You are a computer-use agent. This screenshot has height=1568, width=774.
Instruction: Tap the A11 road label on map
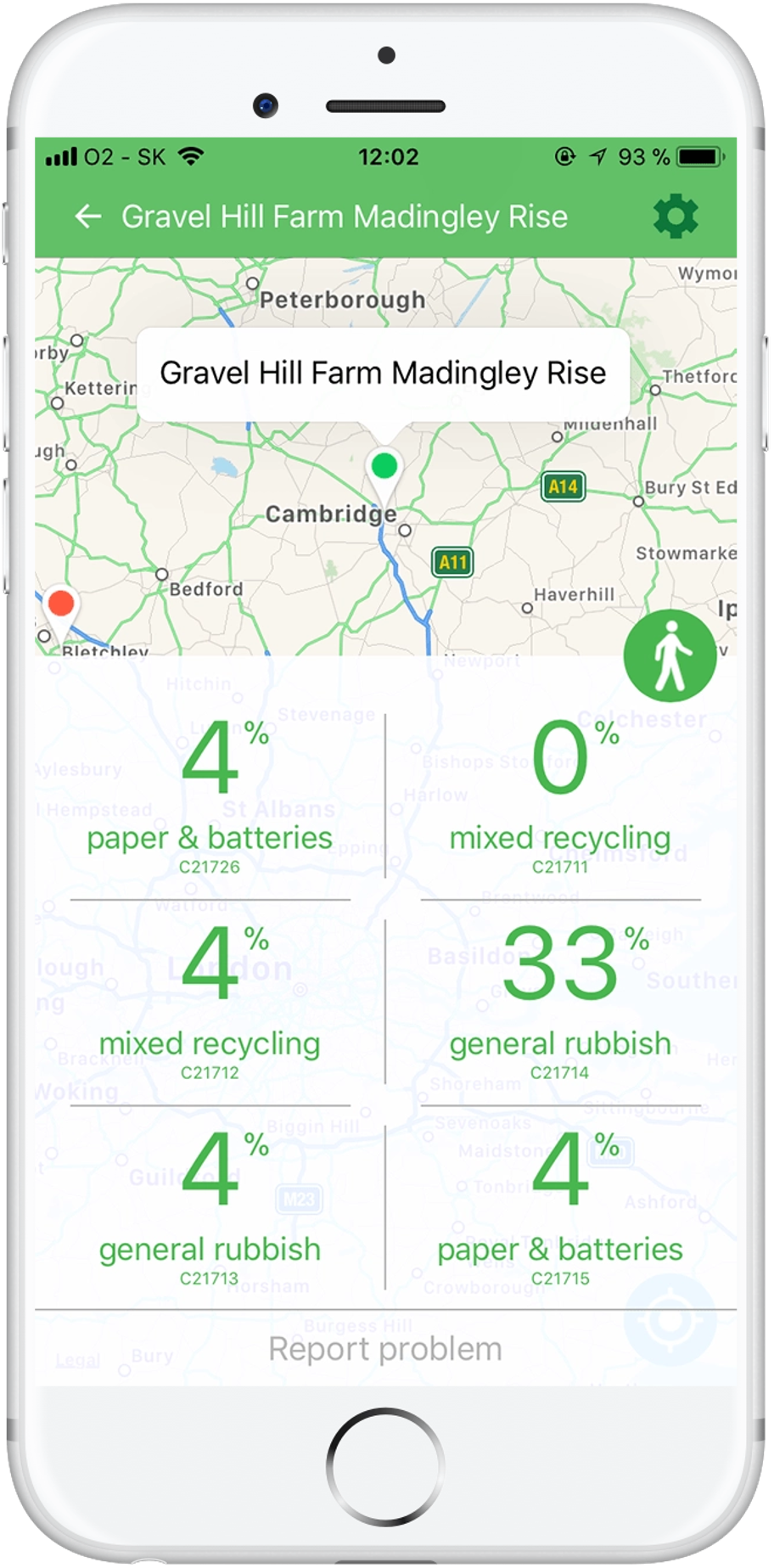click(x=452, y=562)
